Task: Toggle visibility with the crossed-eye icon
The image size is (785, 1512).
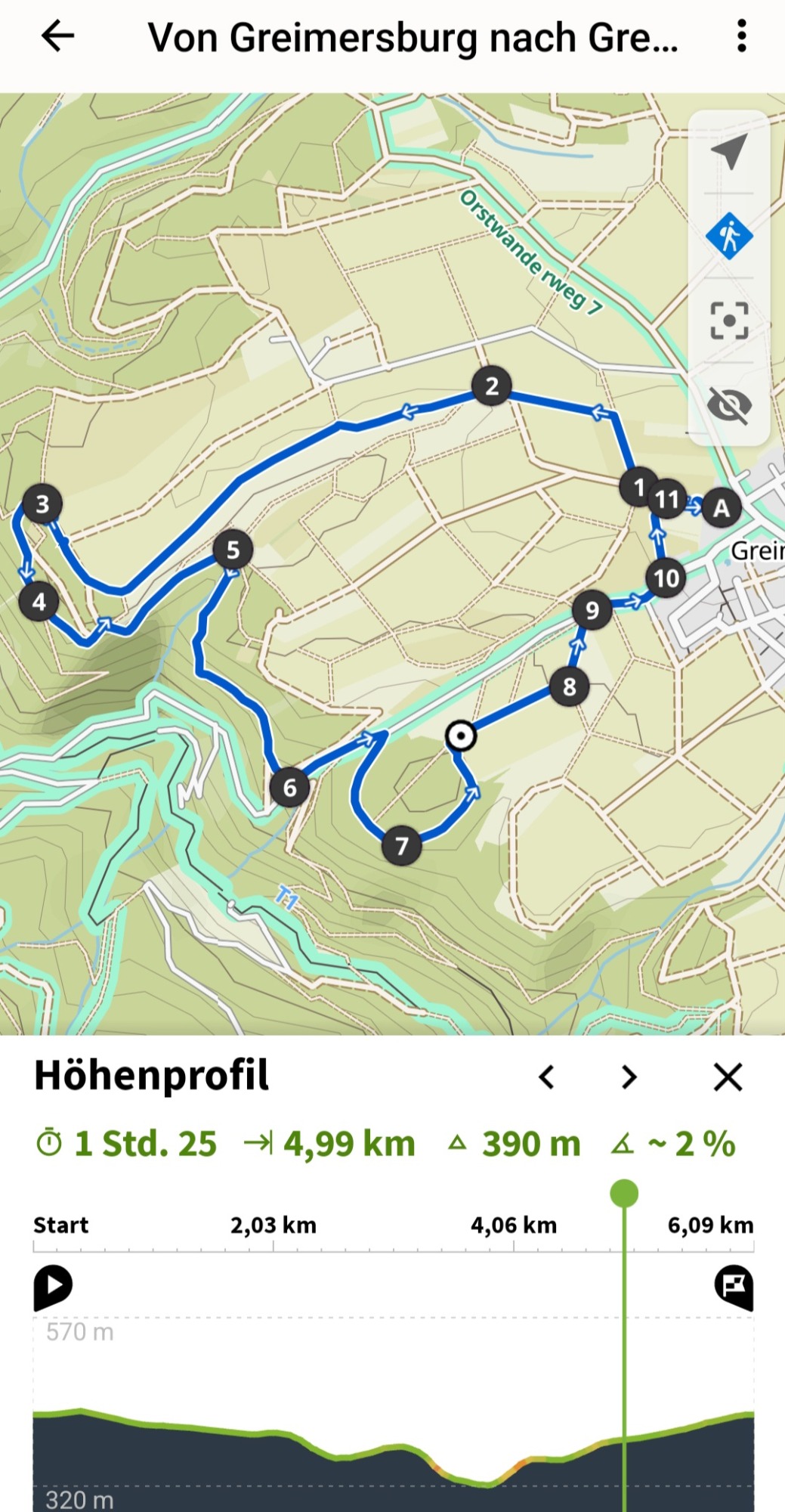Action: [729, 404]
